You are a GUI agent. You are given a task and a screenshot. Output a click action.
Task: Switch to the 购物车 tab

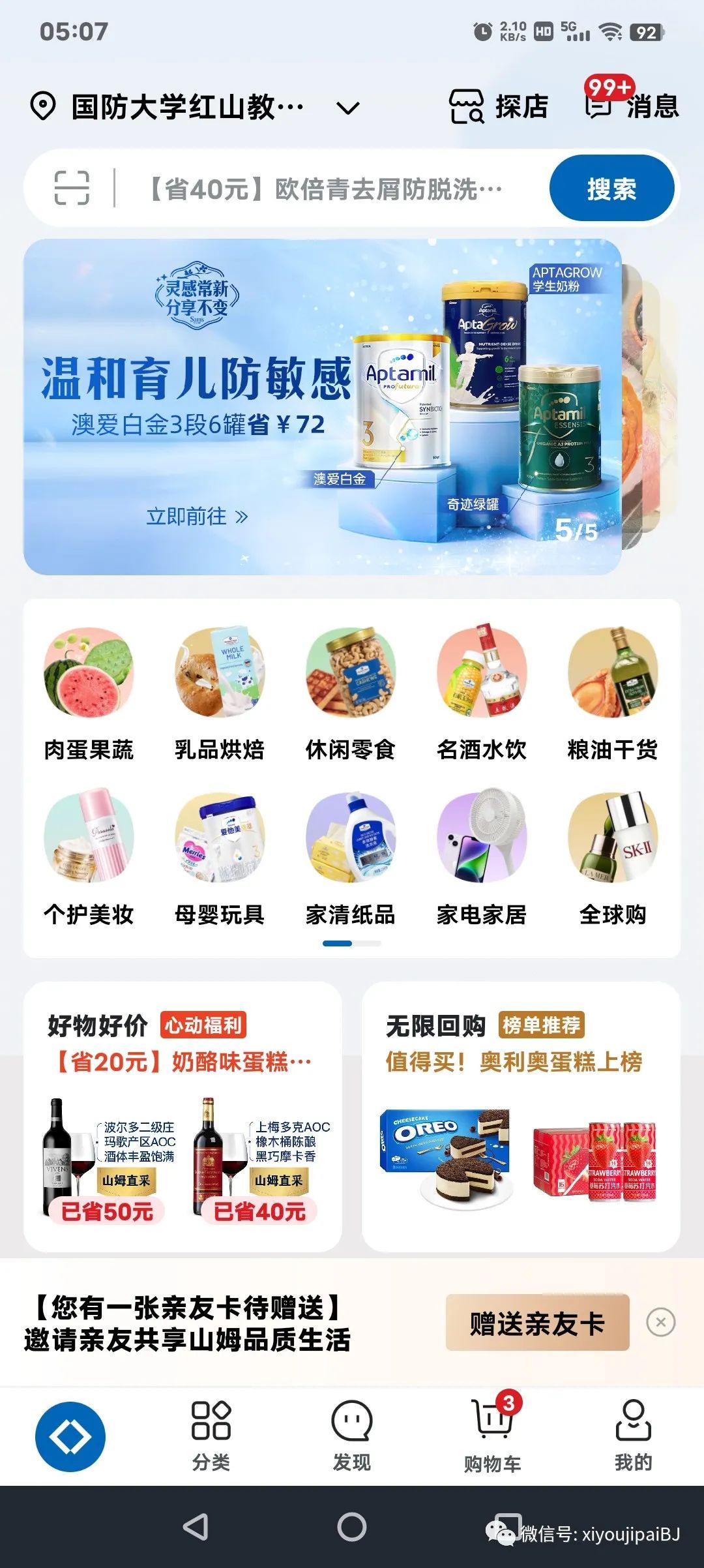pos(493,1436)
